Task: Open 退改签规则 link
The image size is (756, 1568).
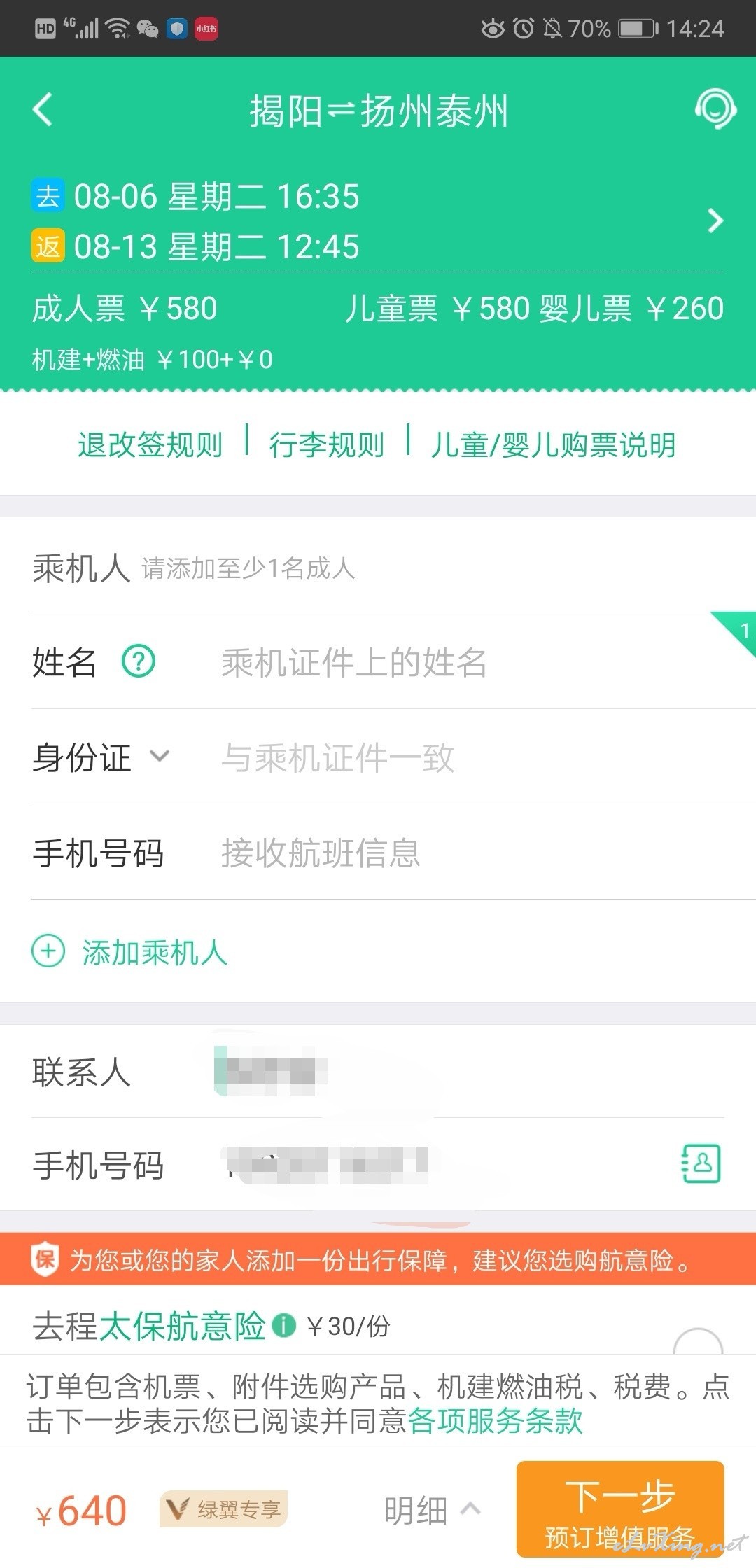Action: point(150,444)
